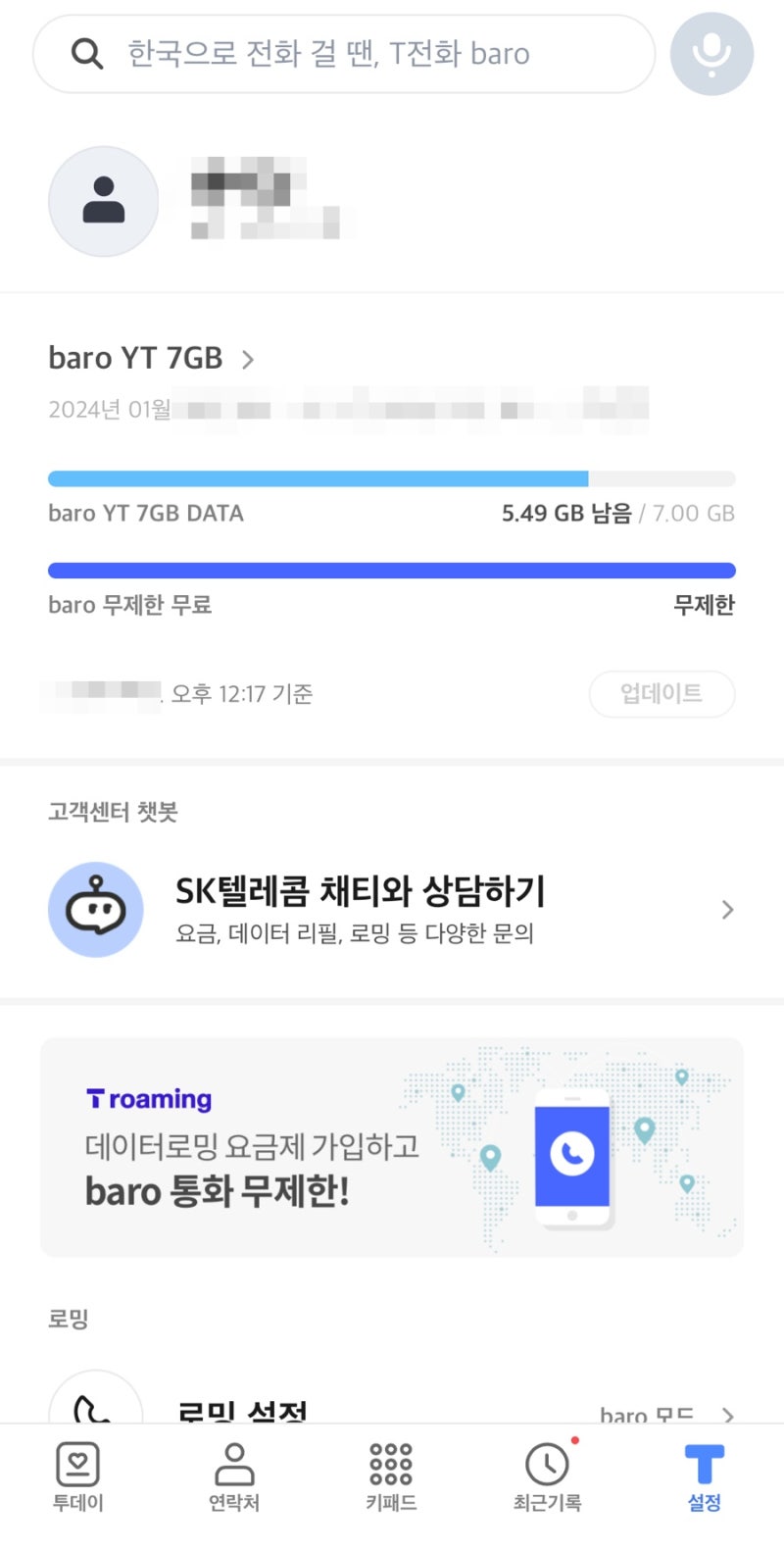The width and height of the screenshot is (784, 1550).
Task: Tap the microphone icon for voice search
Action: click(711, 54)
